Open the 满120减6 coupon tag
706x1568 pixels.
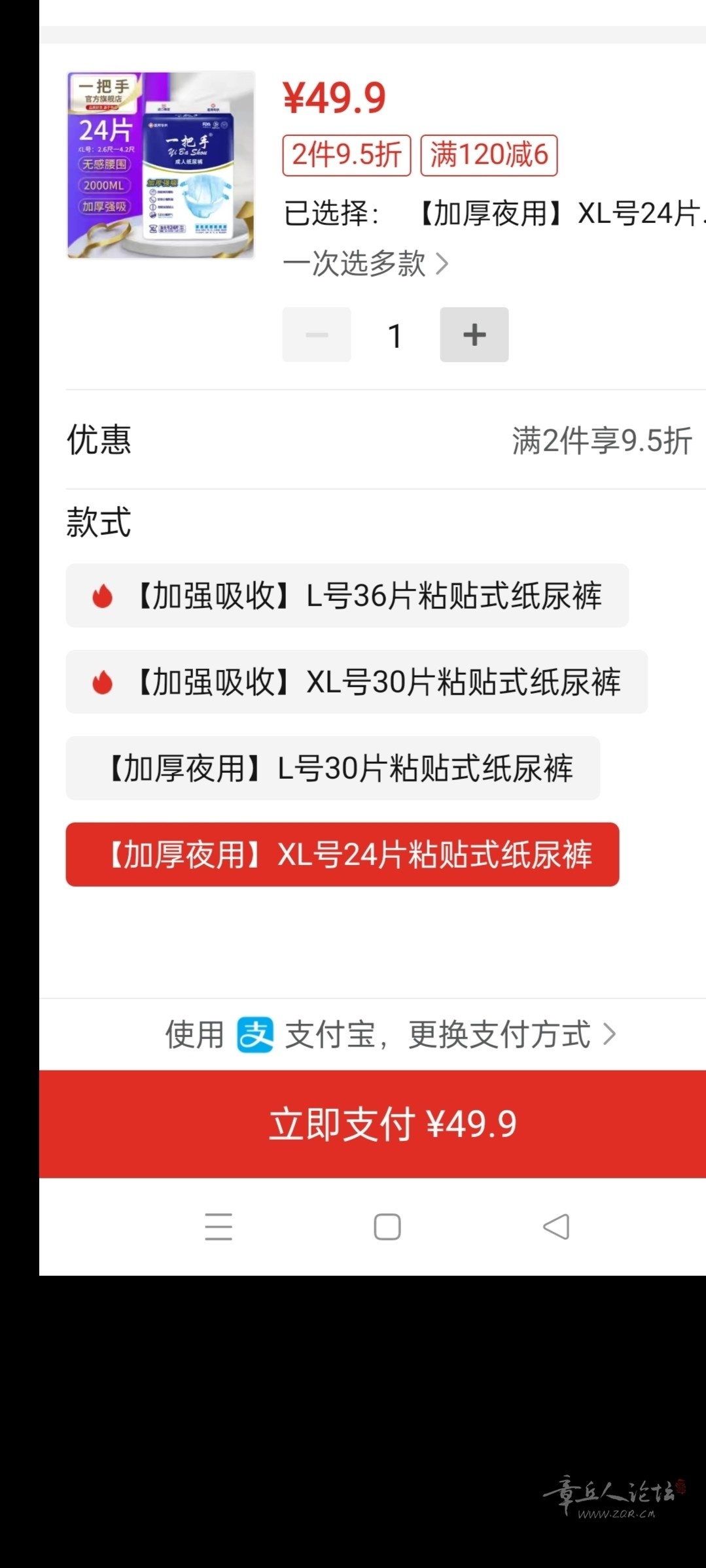[x=489, y=155]
